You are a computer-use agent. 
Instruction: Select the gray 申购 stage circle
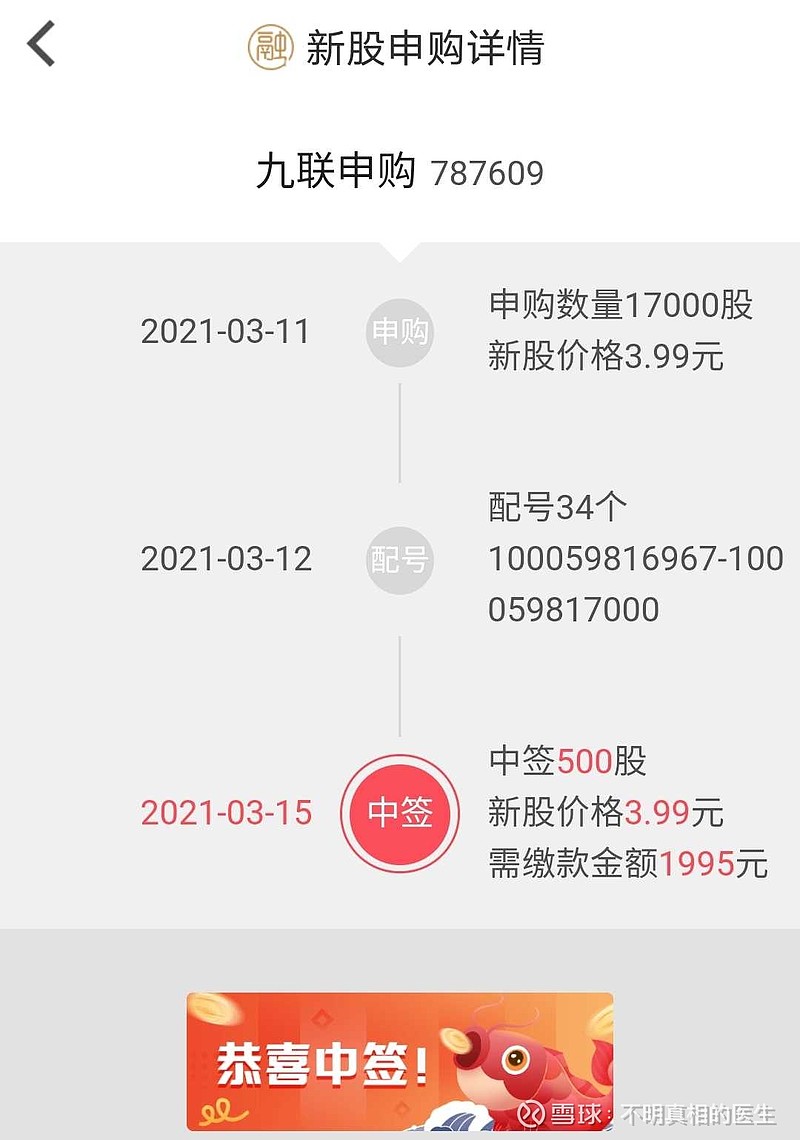[x=400, y=330]
